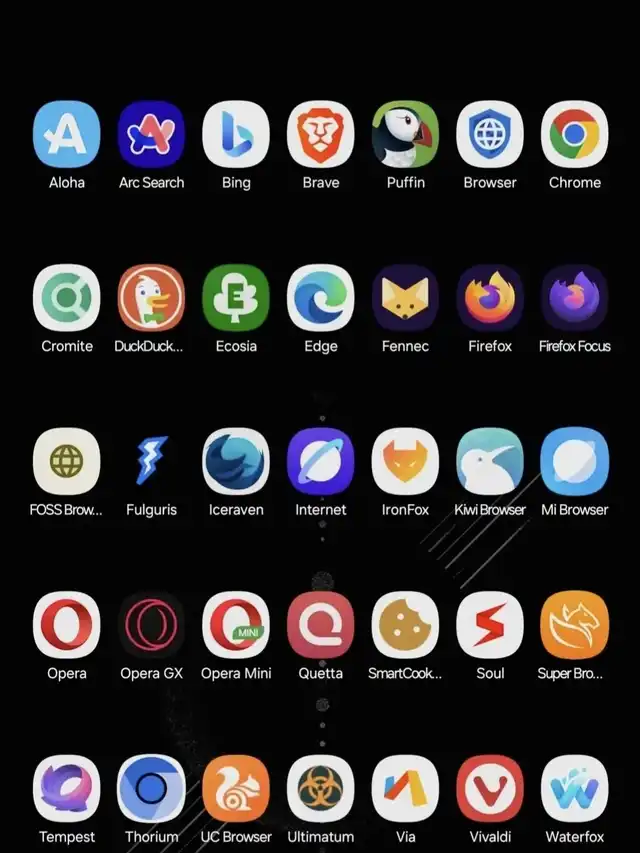Launch Vivaldi
Viewport: 640px width, 853px height.
pyautogui.click(x=490, y=789)
